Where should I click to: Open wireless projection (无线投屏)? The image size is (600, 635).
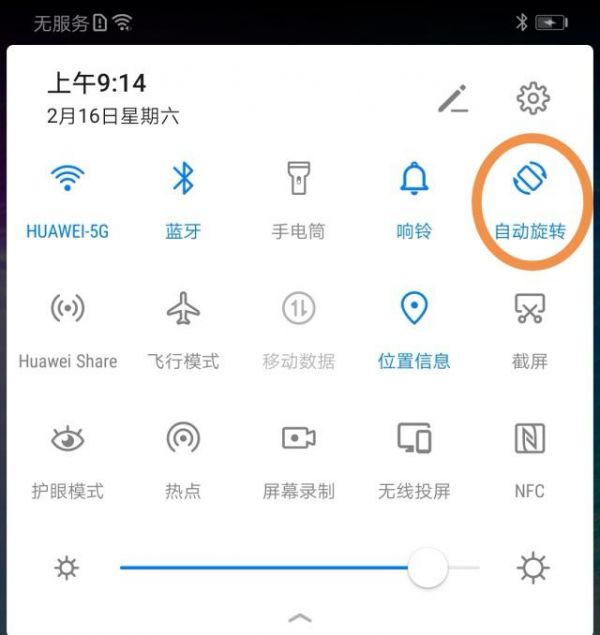point(414,438)
